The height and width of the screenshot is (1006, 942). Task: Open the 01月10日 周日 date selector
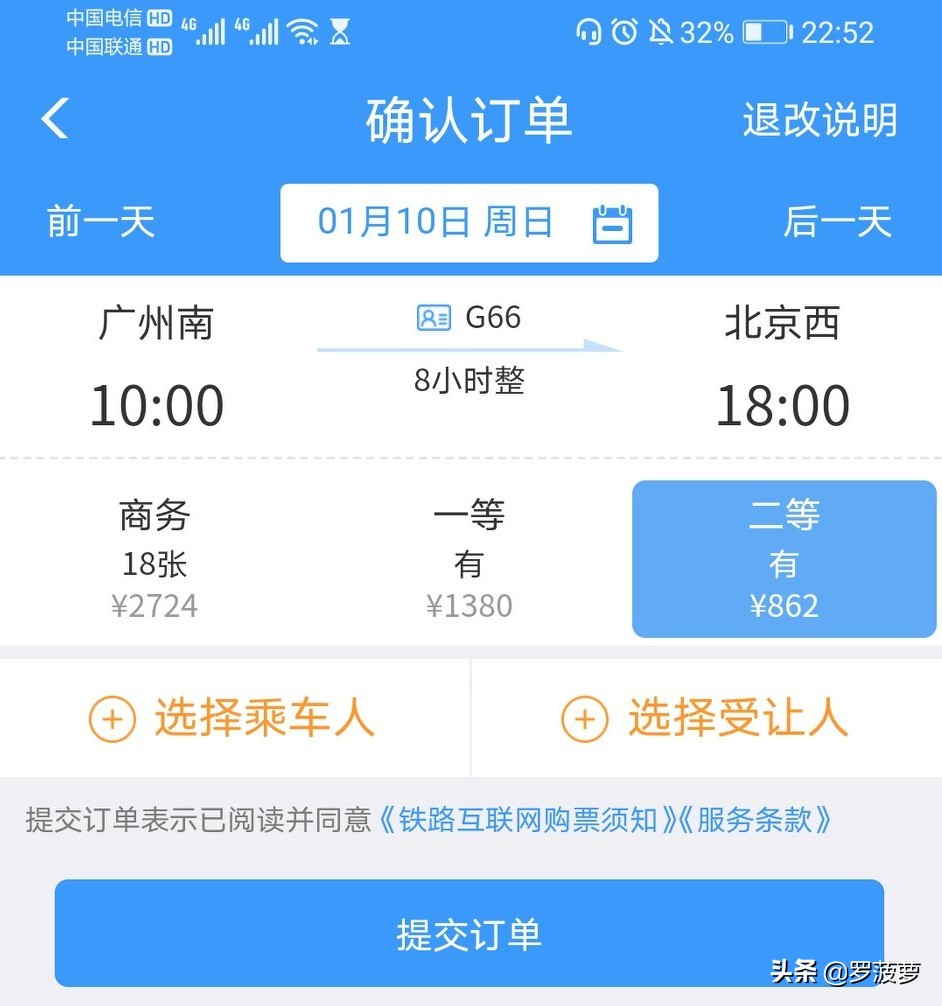435,223
